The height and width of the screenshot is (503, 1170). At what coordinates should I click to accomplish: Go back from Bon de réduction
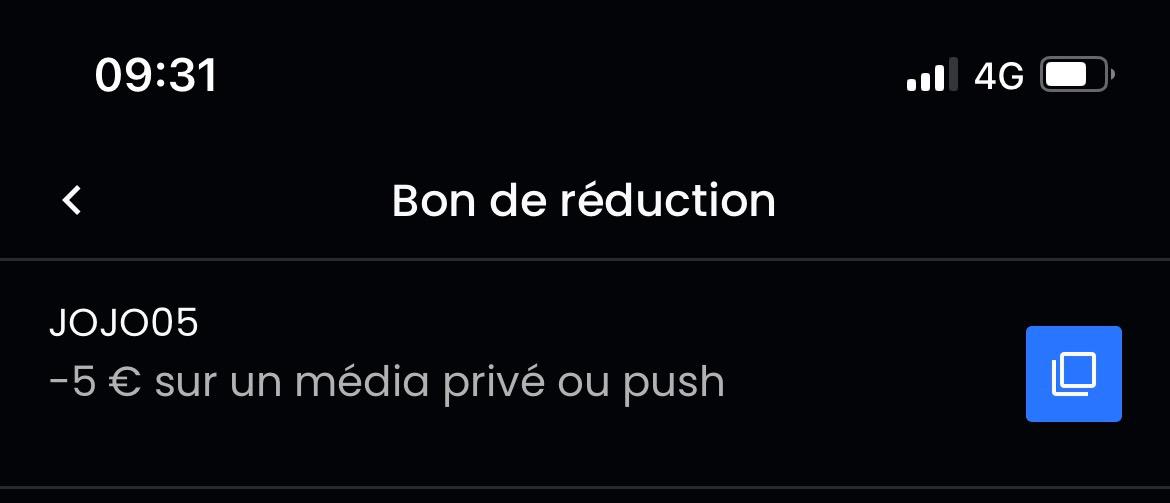[x=72, y=201]
